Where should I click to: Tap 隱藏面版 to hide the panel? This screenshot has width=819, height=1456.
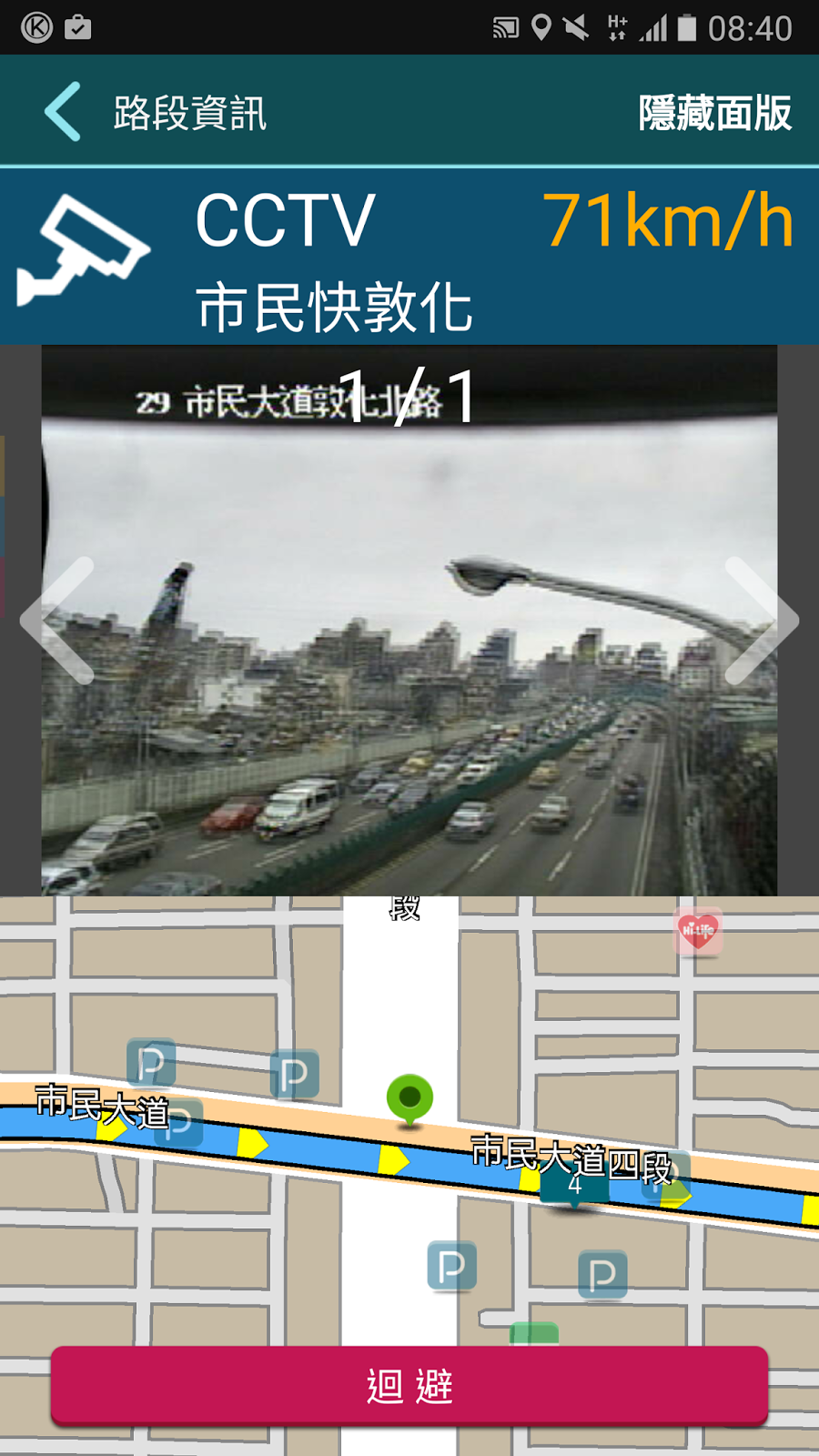714,113
